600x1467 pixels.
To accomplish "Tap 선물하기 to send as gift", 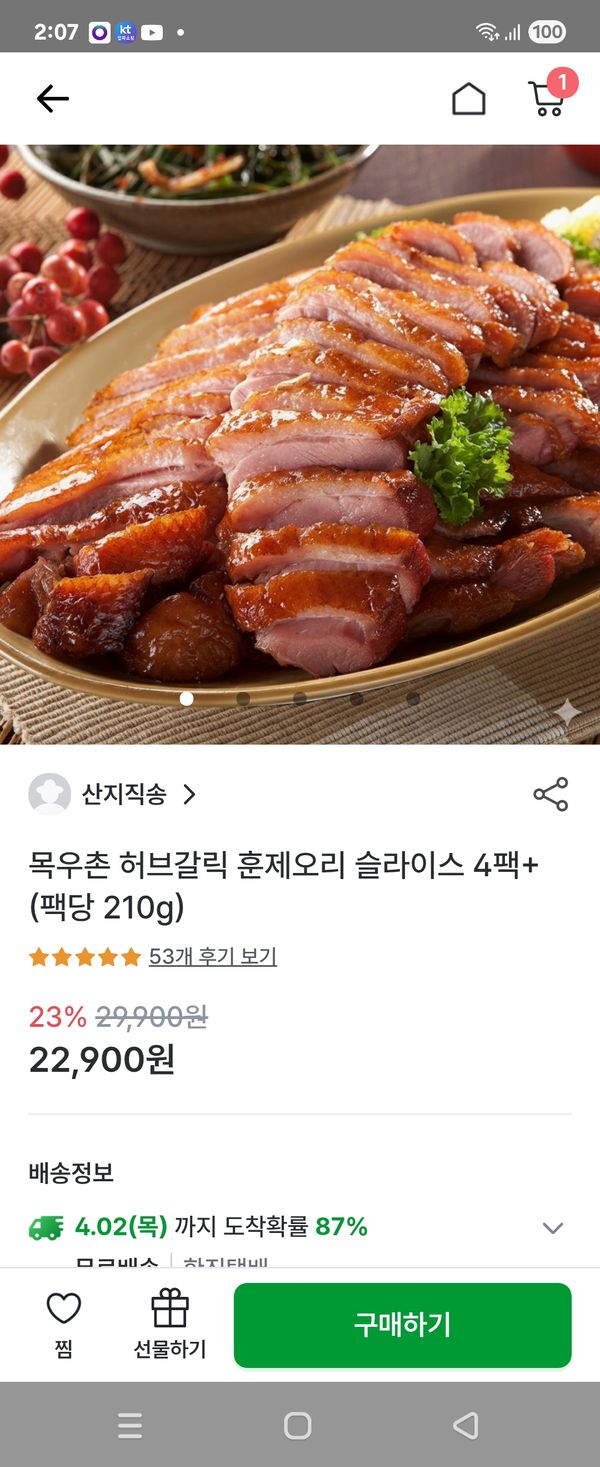I will pyautogui.click(x=170, y=1323).
